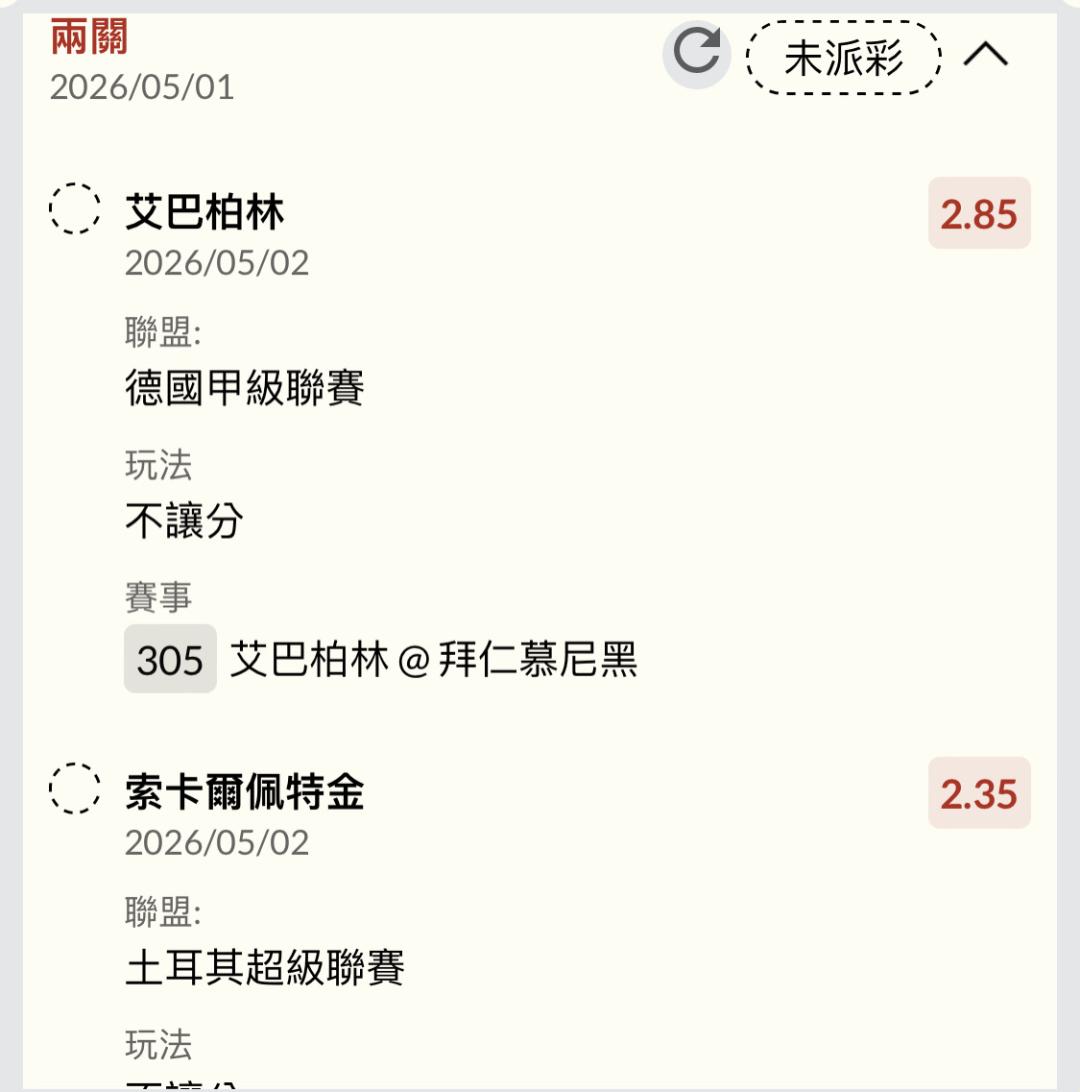Viewport: 1080px width, 1092px height.
Task: Tap the refresh icon beside 未派彩
Action: [696, 54]
